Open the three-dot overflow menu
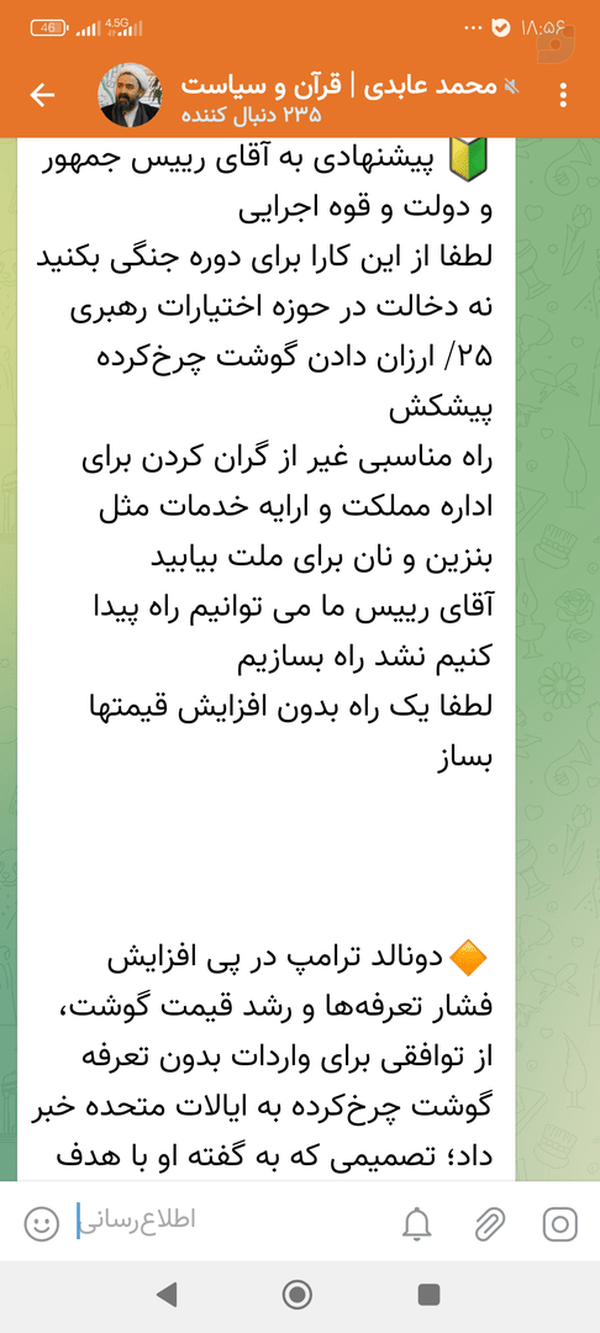Screen dimensions: 600x1333 [x=565, y=96]
